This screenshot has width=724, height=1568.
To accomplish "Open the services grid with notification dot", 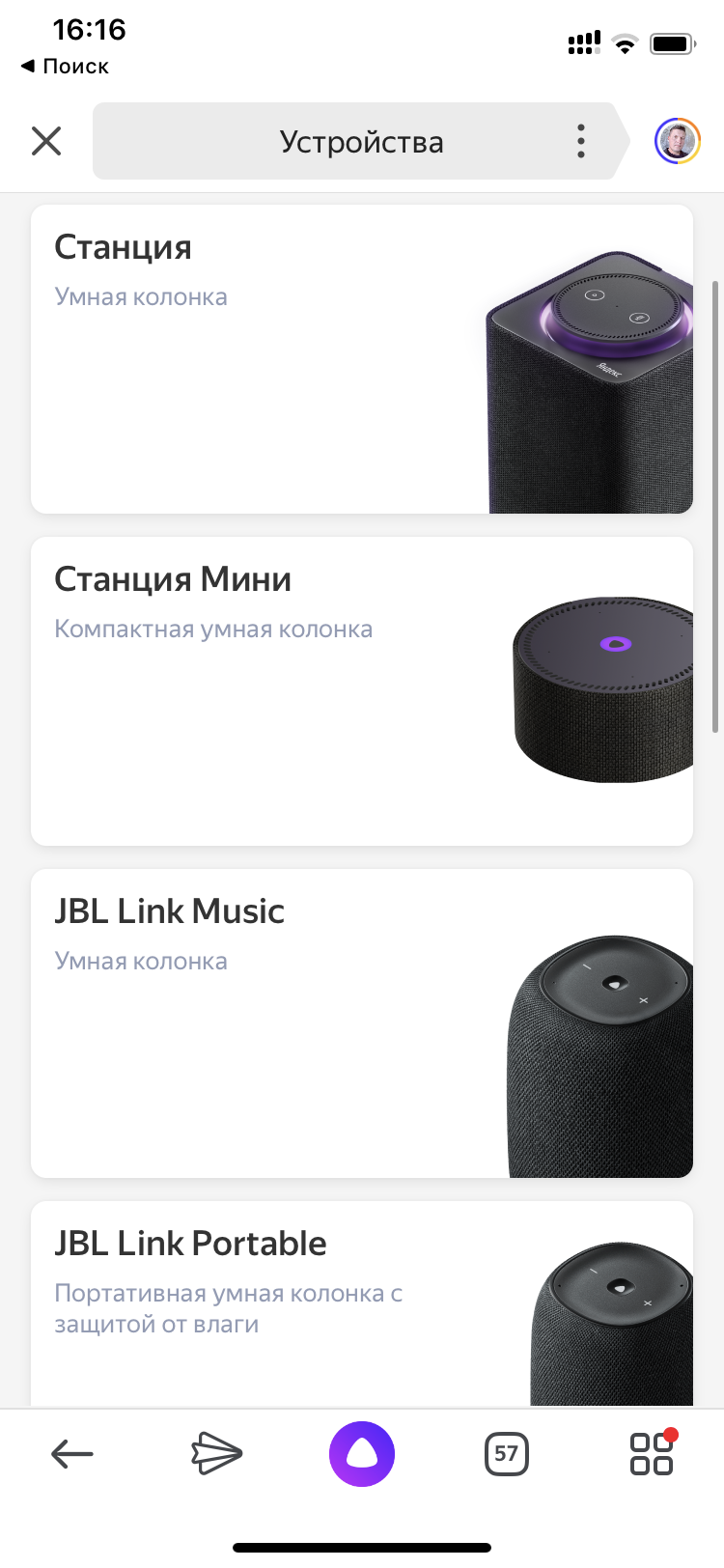I will pos(651,1453).
